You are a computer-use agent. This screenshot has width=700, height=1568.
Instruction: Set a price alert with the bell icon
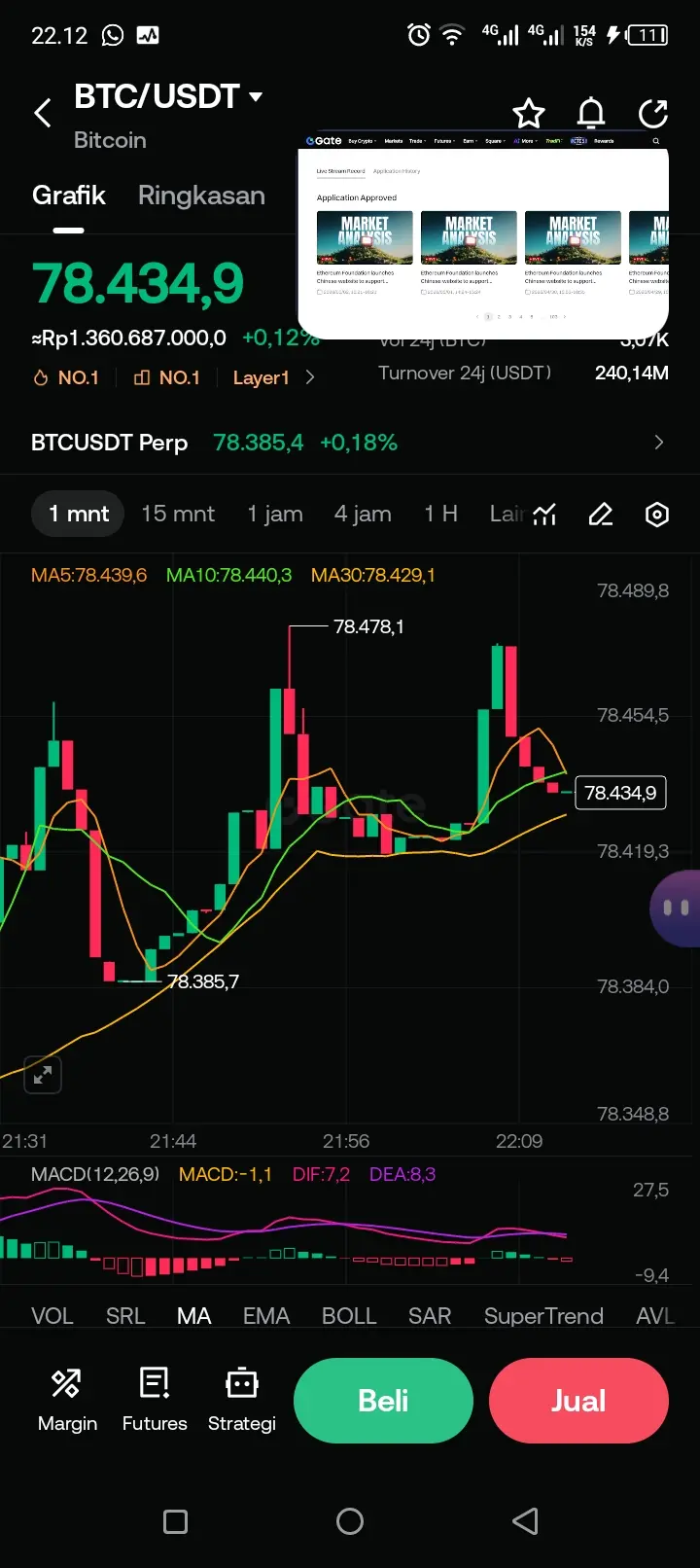pos(591,114)
